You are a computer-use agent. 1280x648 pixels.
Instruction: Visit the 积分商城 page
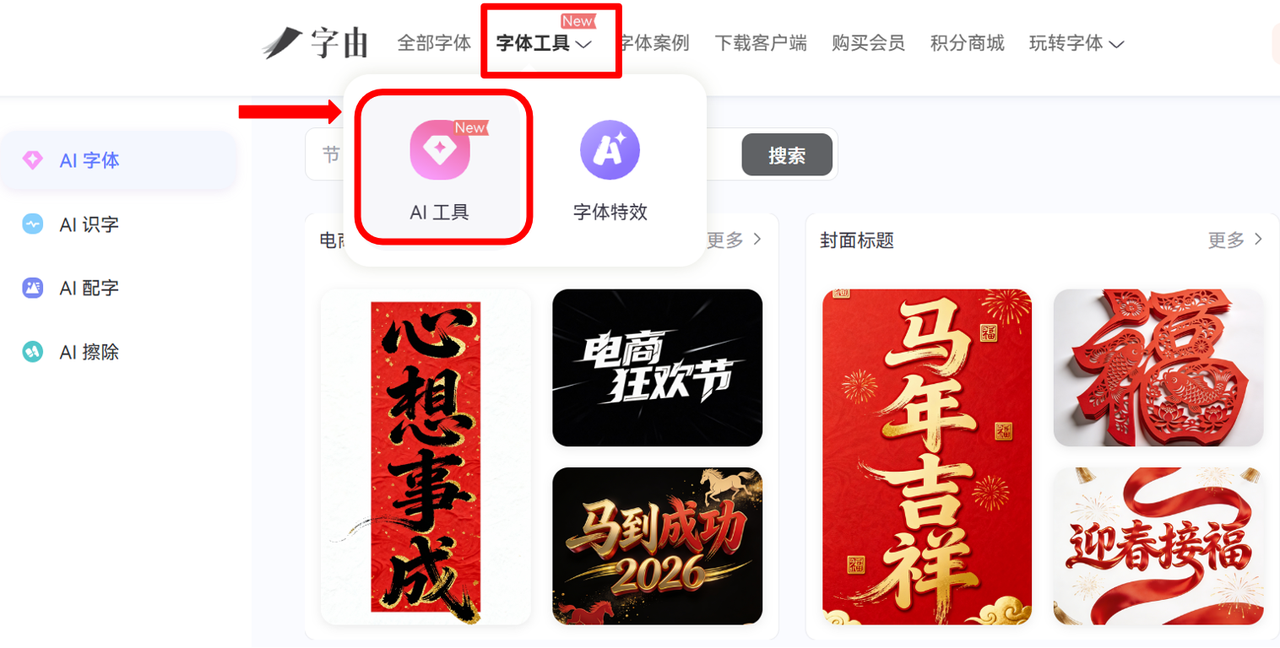[966, 43]
